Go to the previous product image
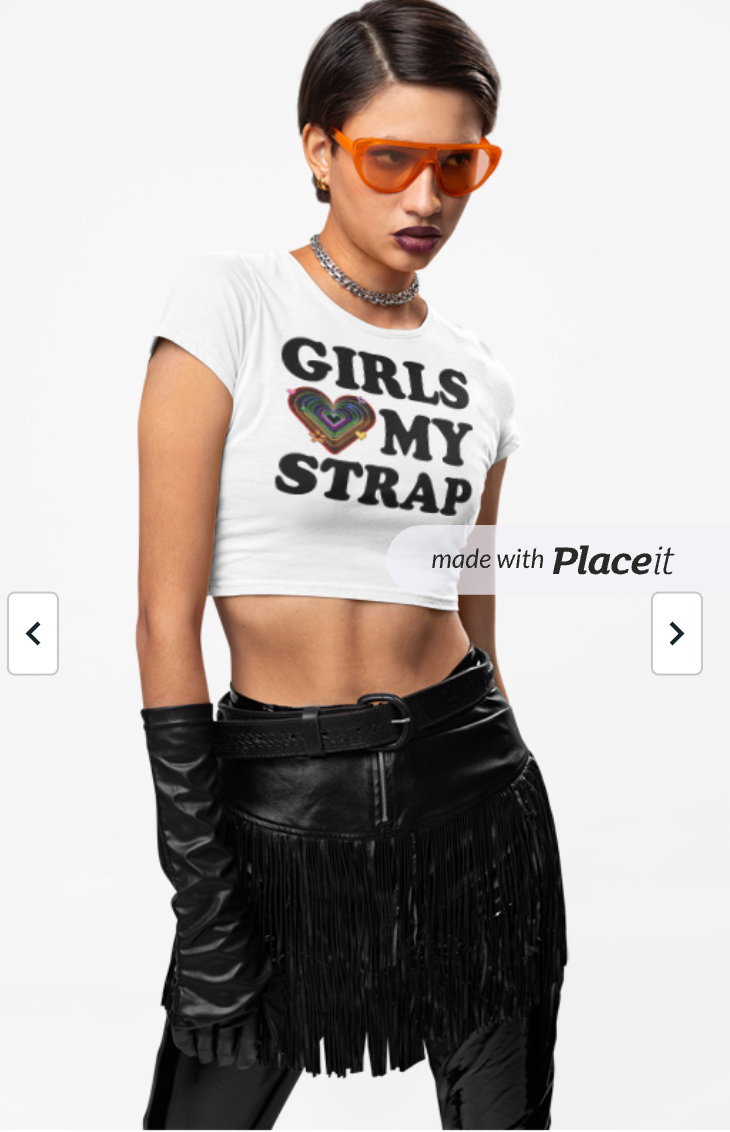This screenshot has height=1132, width=730. [33, 633]
